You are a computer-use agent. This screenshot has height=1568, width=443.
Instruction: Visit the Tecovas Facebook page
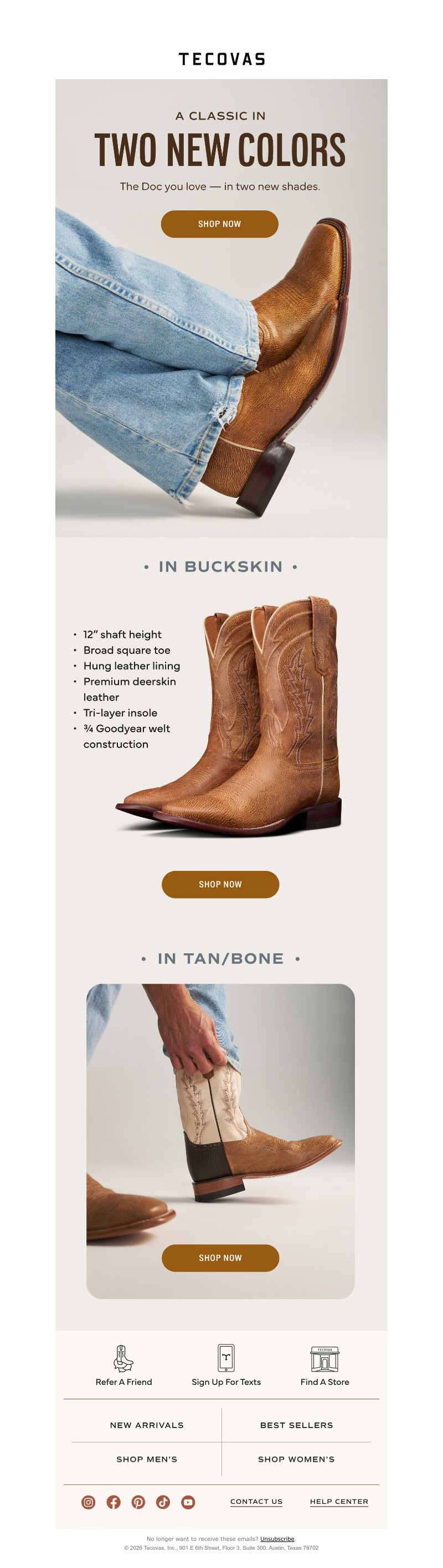(114, 1502)
